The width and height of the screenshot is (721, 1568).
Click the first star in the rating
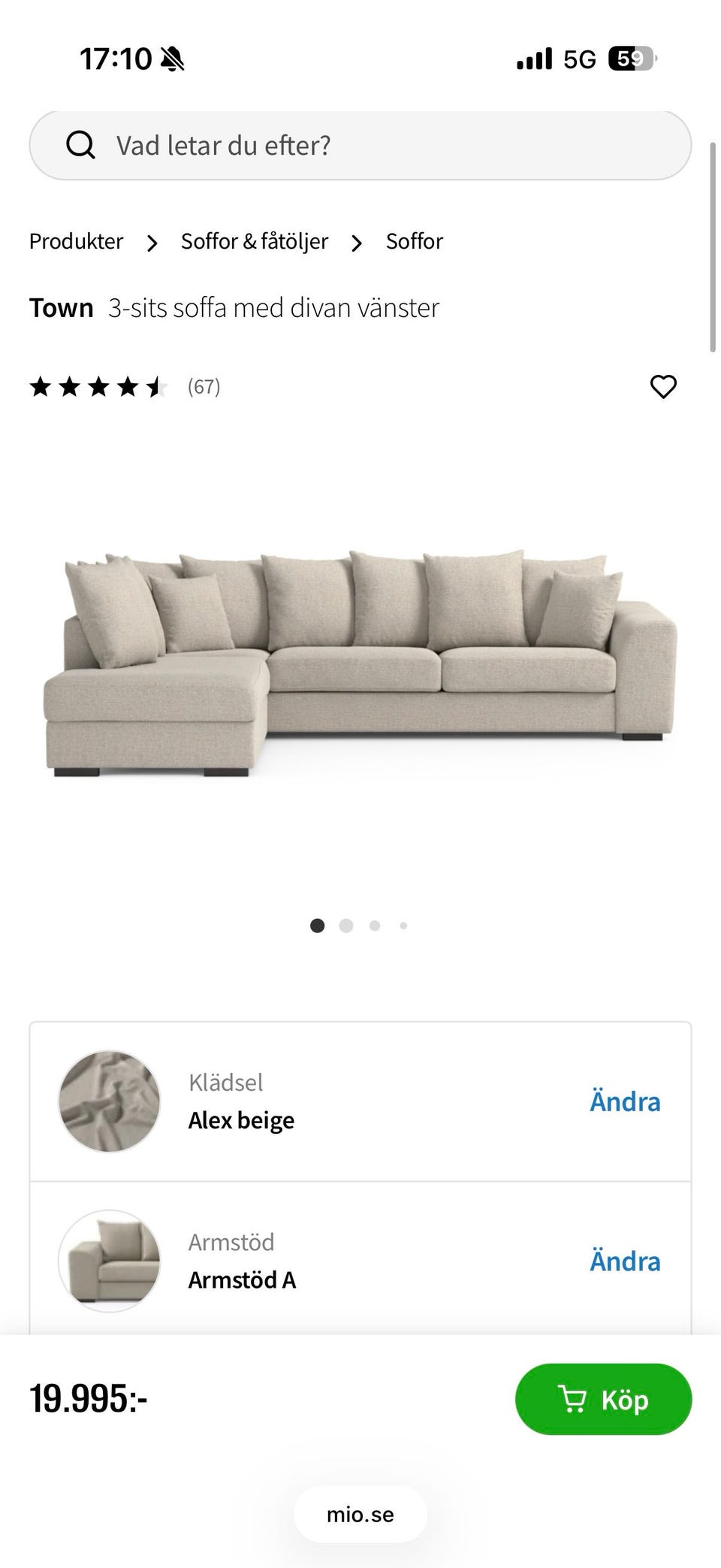click(41, 387)
